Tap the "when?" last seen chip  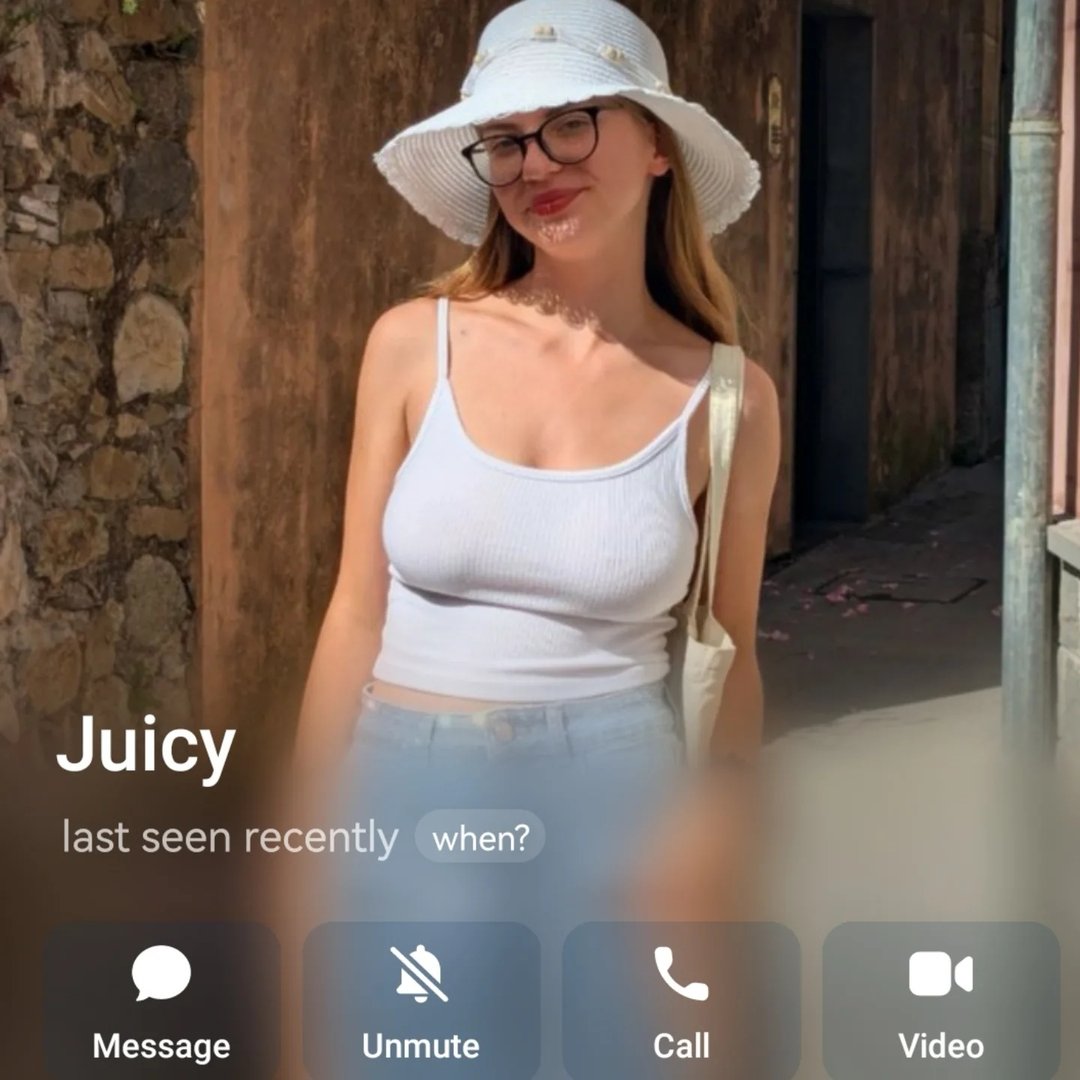(x=480, y=837)
